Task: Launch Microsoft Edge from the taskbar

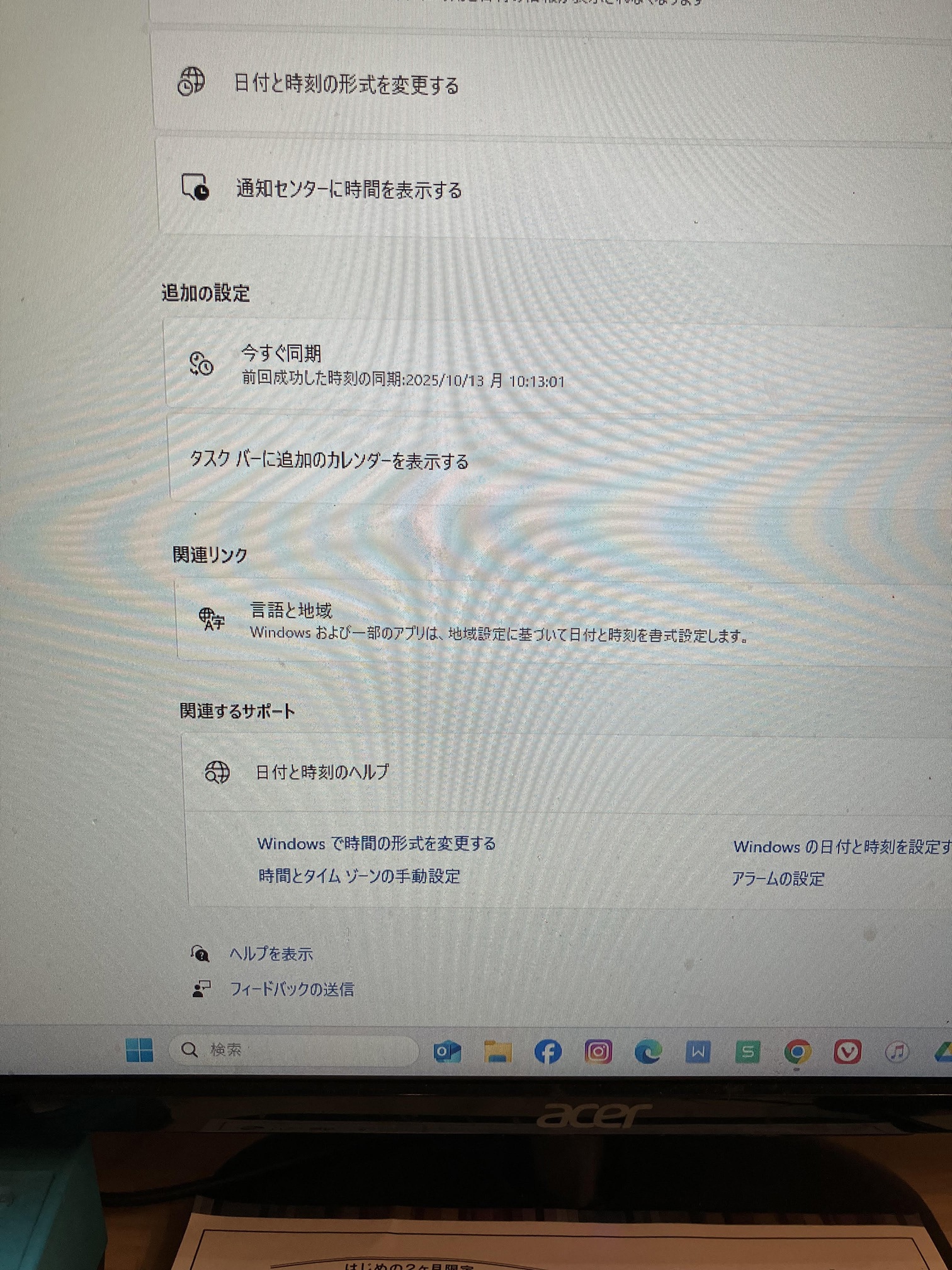Action: [x=648, y=1051]
